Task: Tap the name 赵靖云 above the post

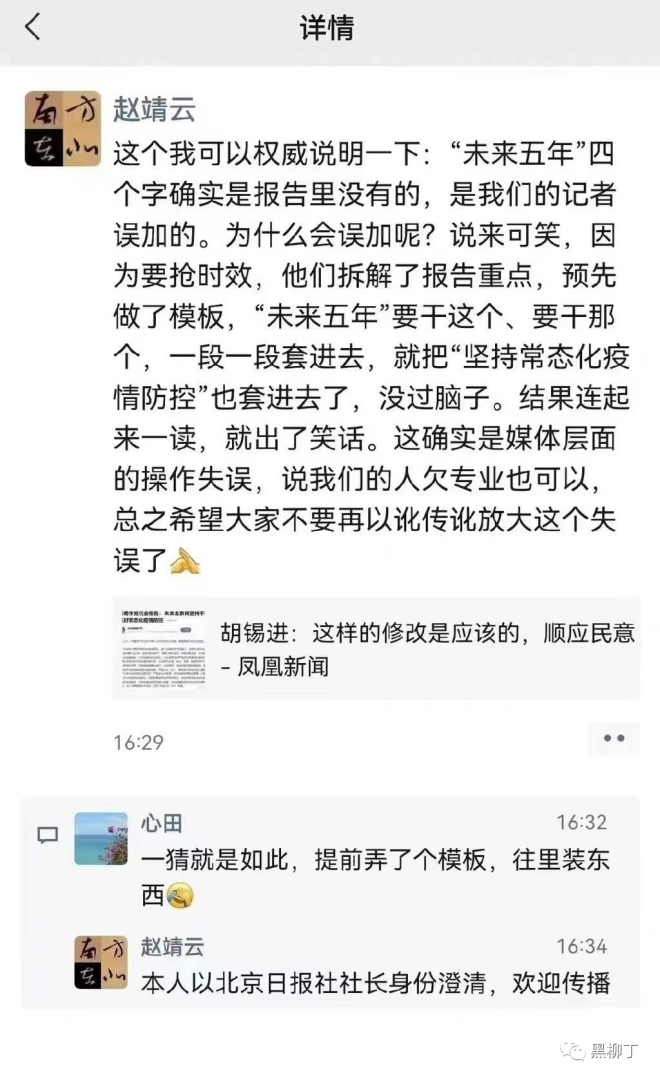Action: click(154, 109)
